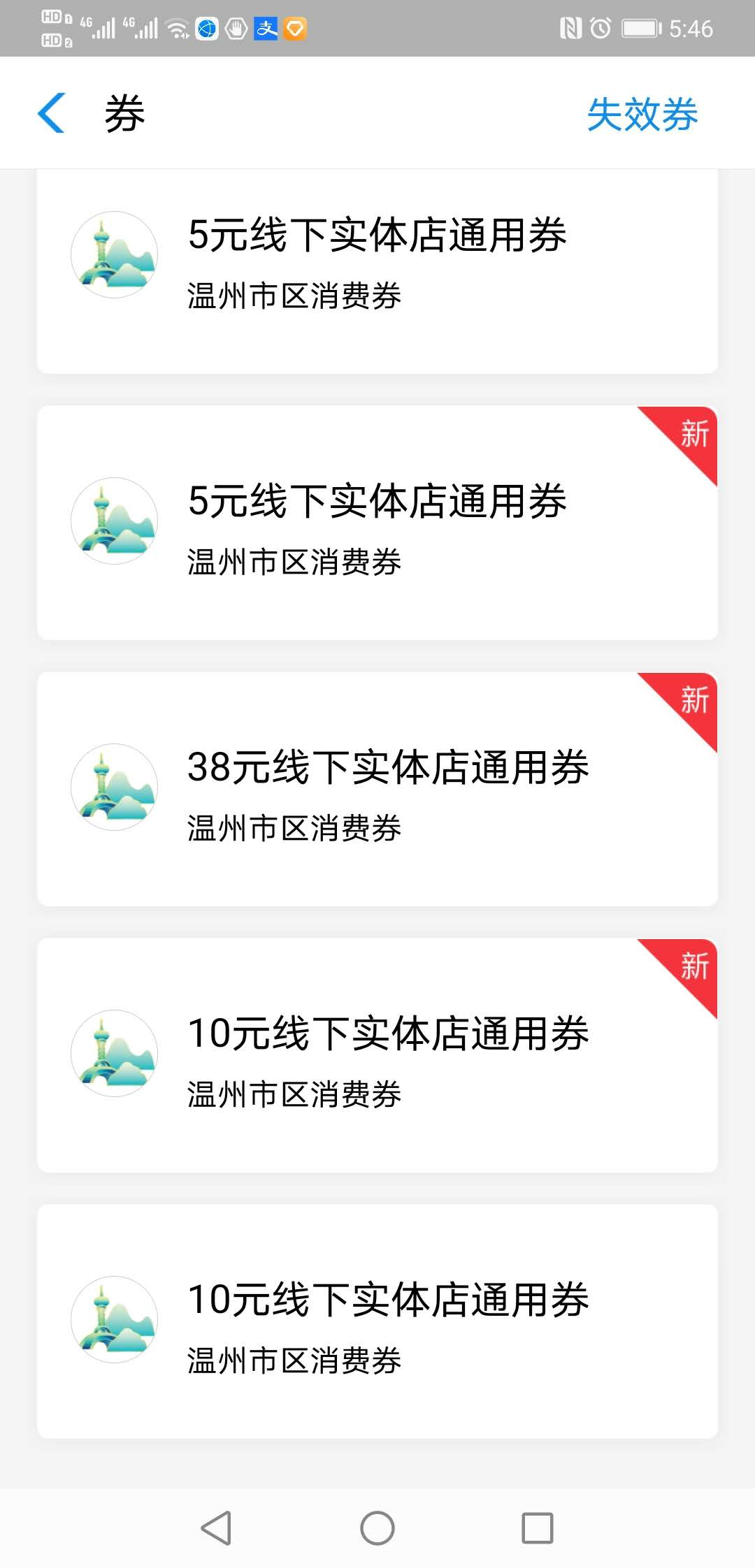The width and height of the screenshot is (755, 1568).
Task: Go back using the blue arrow
Action: 52,113
